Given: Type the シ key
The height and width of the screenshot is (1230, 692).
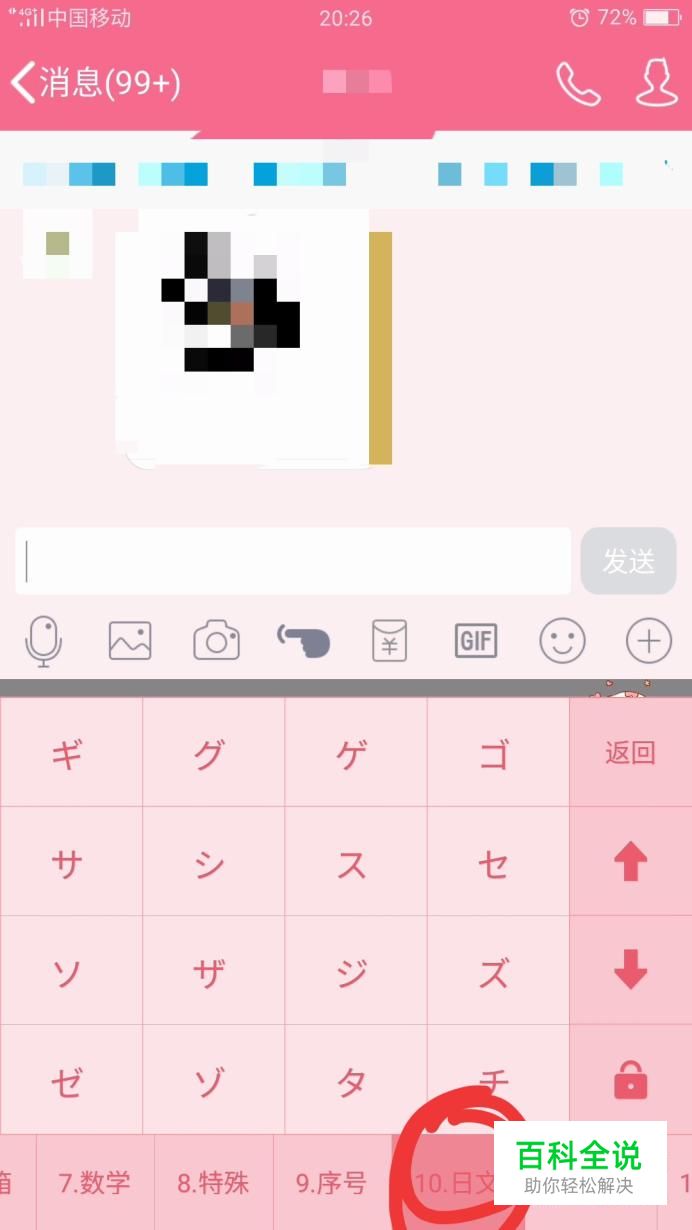Looking at the screenshot, I should click(x=214, y=861).
